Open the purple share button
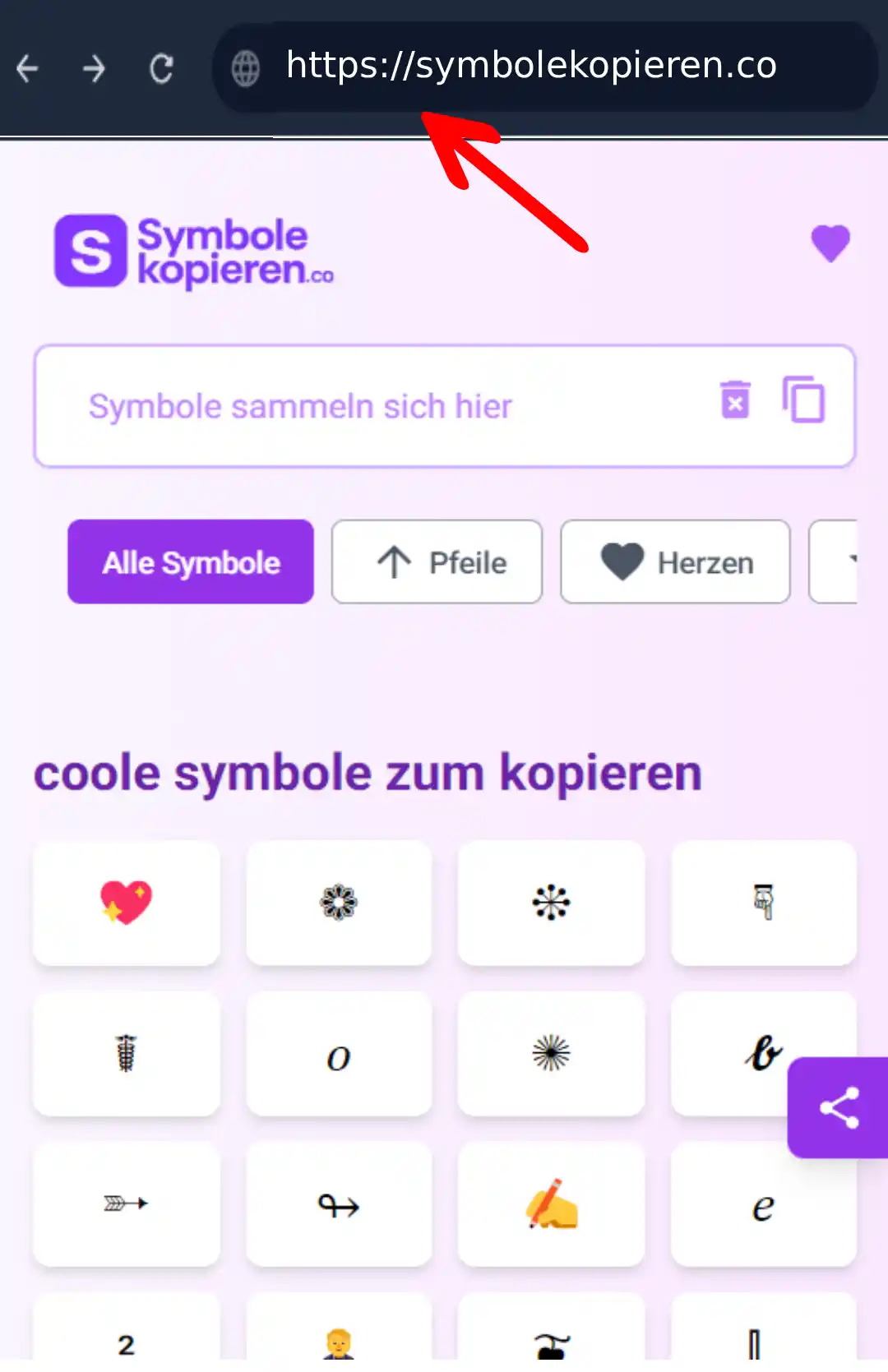 click(x=839, y=1107)
